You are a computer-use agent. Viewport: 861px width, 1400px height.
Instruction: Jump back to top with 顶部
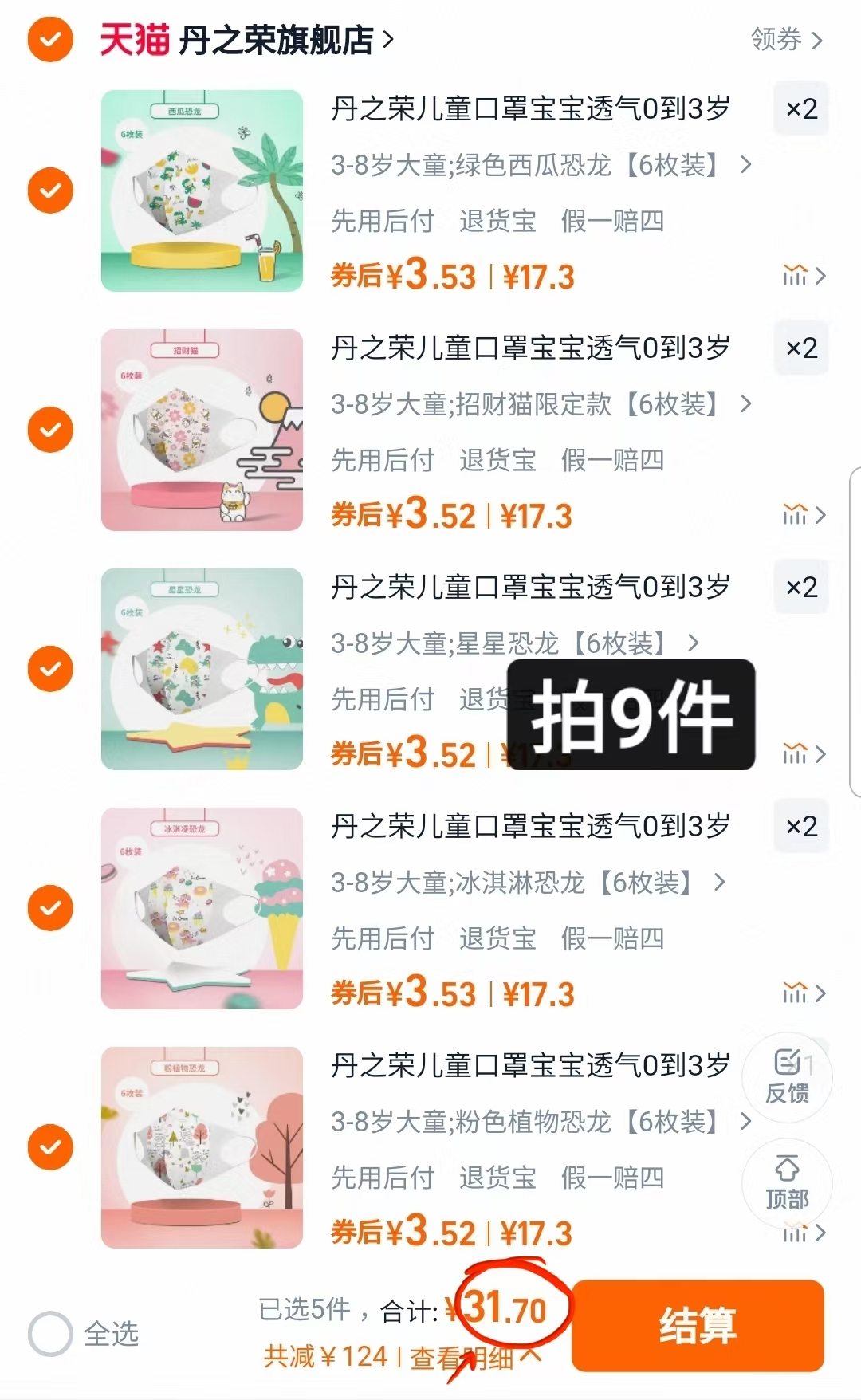click(x=787, y=1184)
